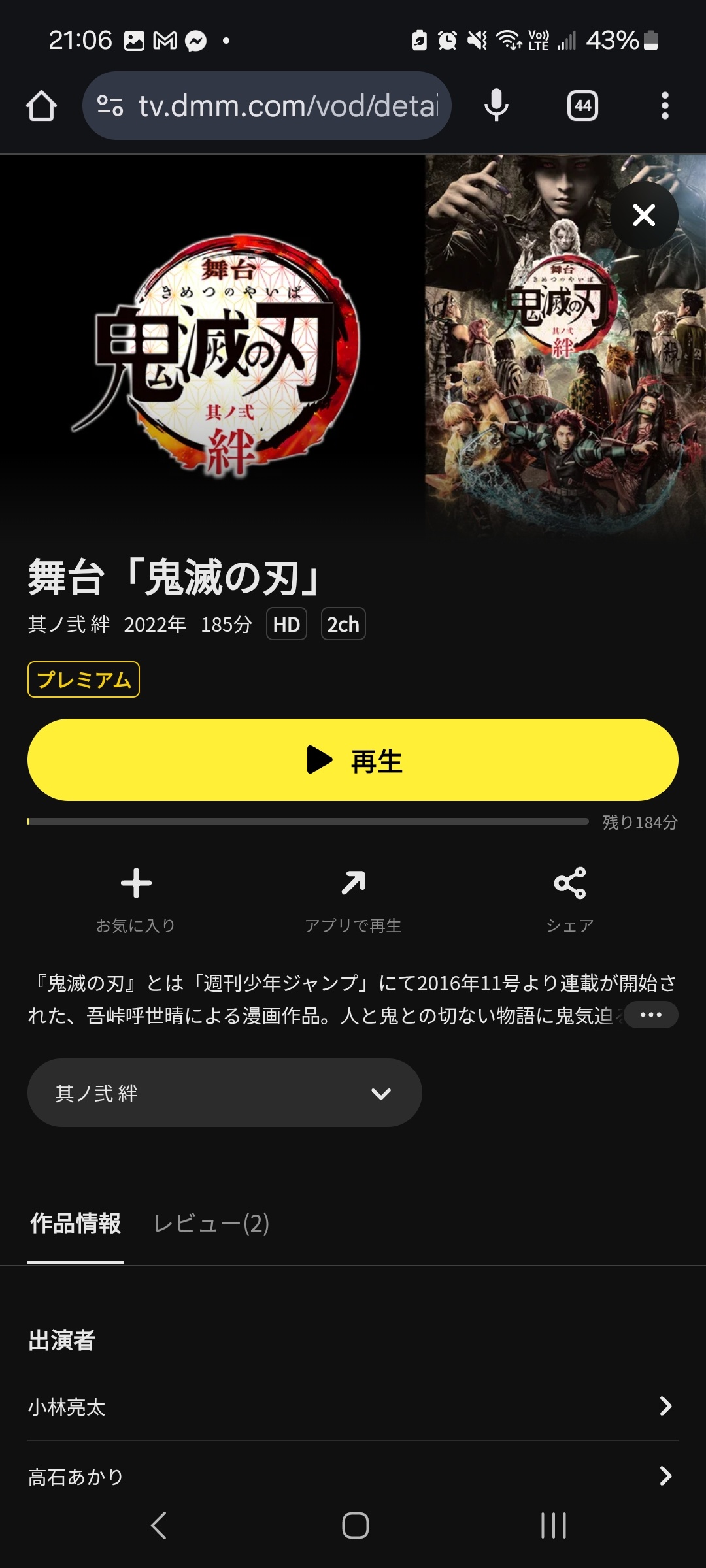Share this title via シェア
The height and width of the screenshot is (1568, 706).
570,899
